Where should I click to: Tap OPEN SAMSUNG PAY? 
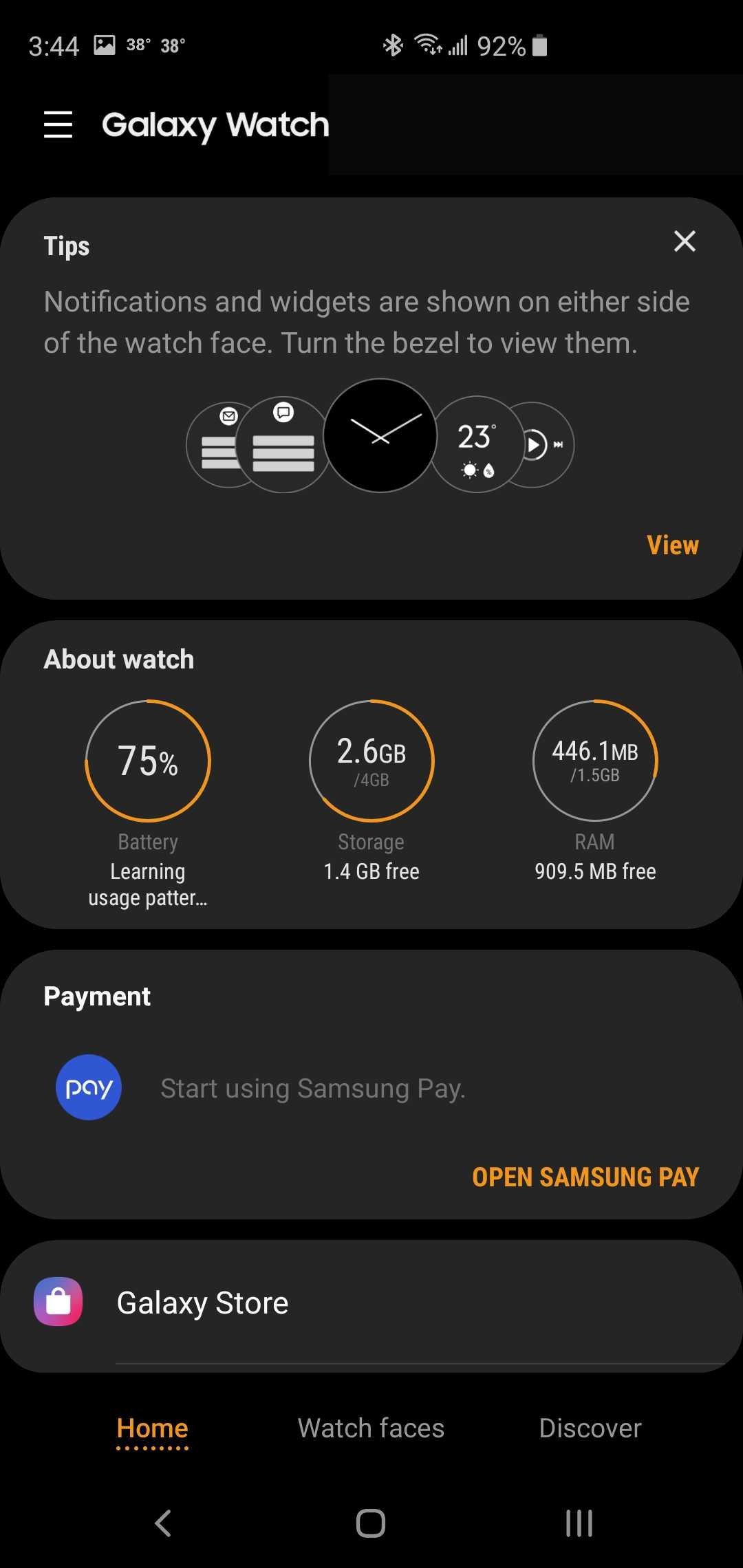[x=585, y=1176]
